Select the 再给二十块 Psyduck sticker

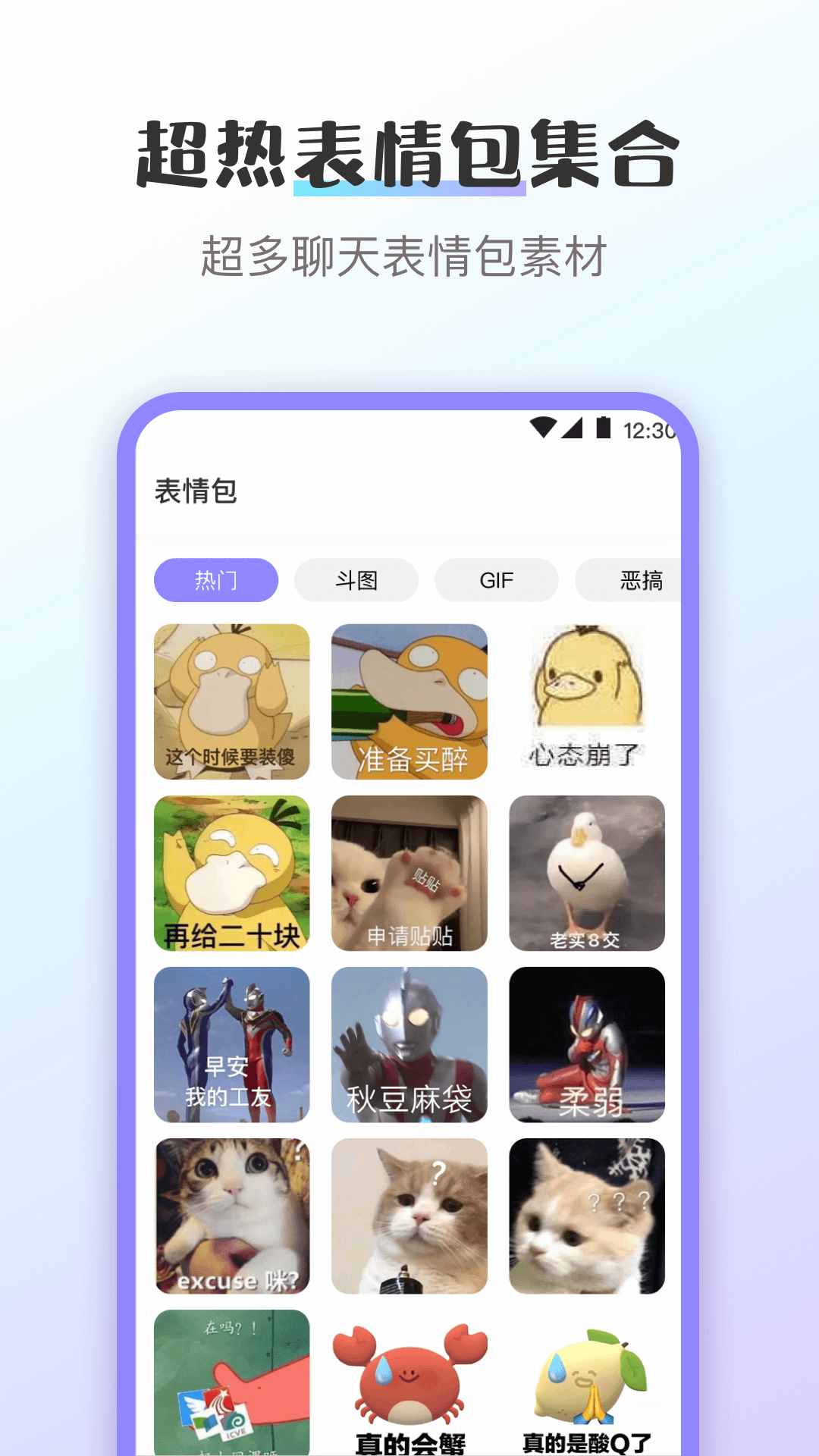[232, 871]
